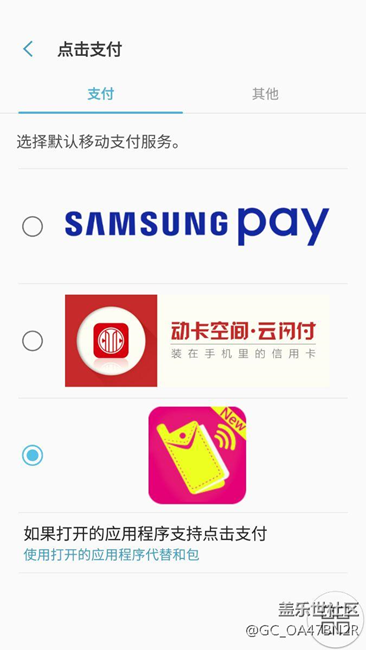
Task: Switch to the 支付 tab
Action: coord(101,95)
